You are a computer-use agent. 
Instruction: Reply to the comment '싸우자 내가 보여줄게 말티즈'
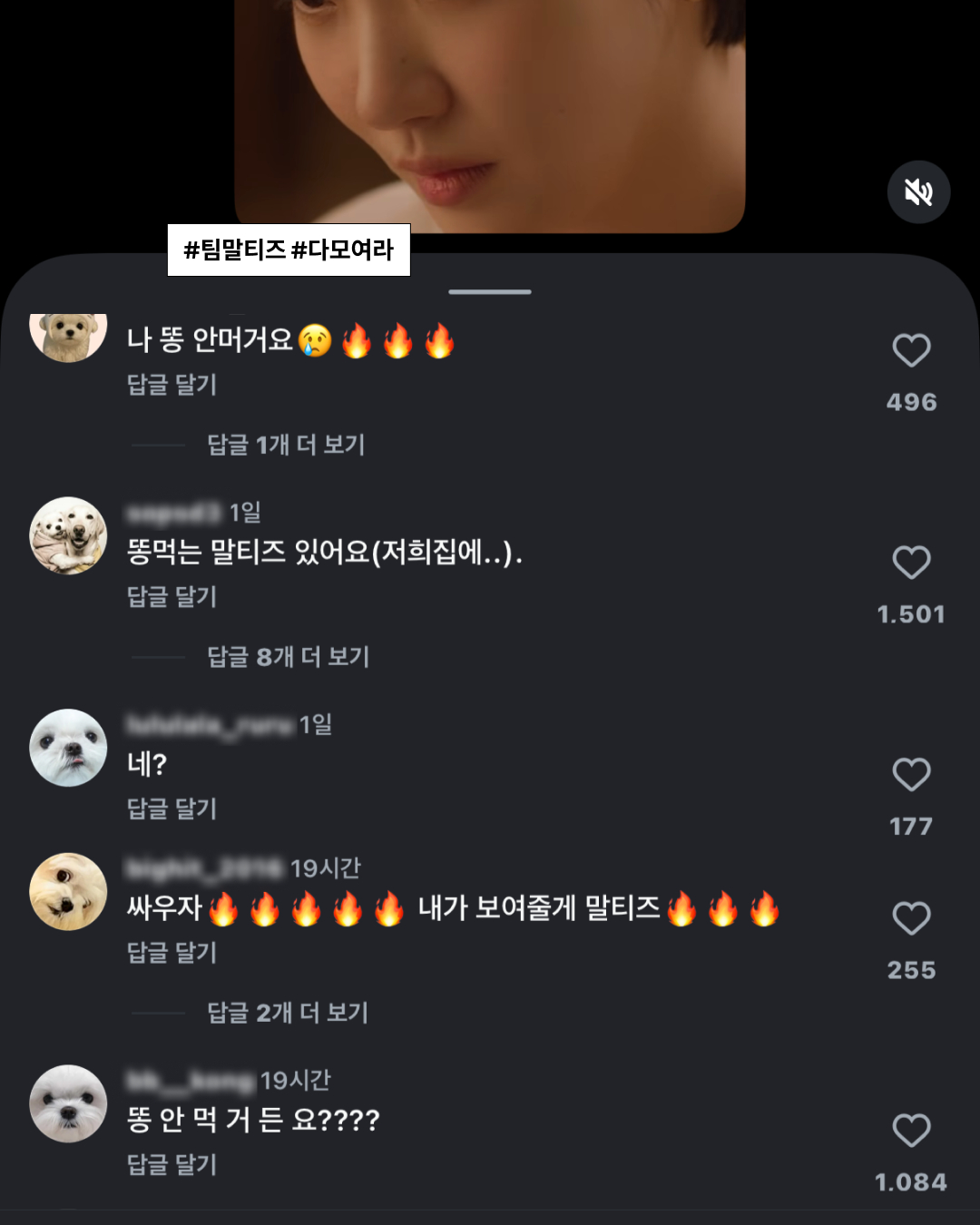(171, 953)
